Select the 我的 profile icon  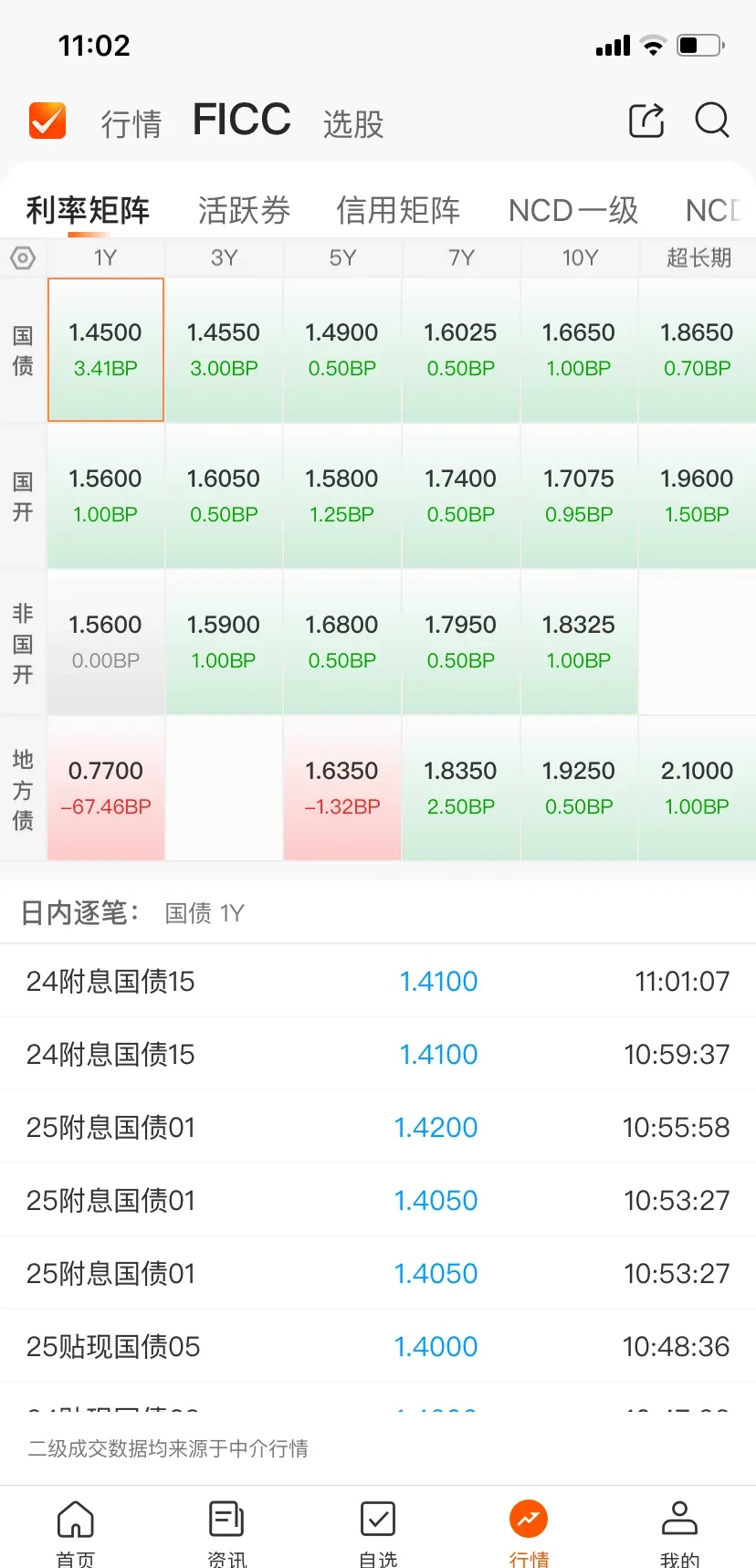680,1530
